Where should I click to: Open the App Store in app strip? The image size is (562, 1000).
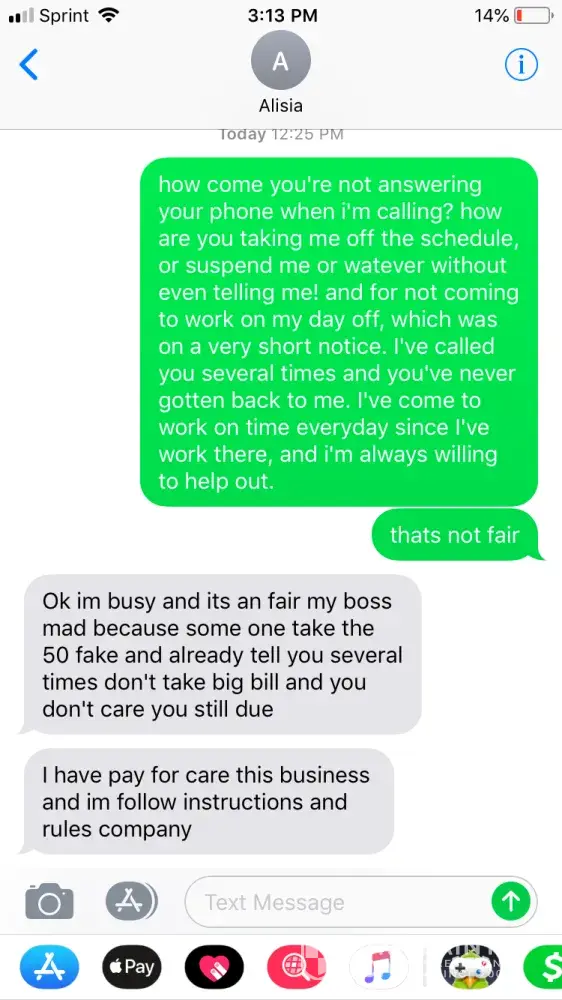click(49, 967)
